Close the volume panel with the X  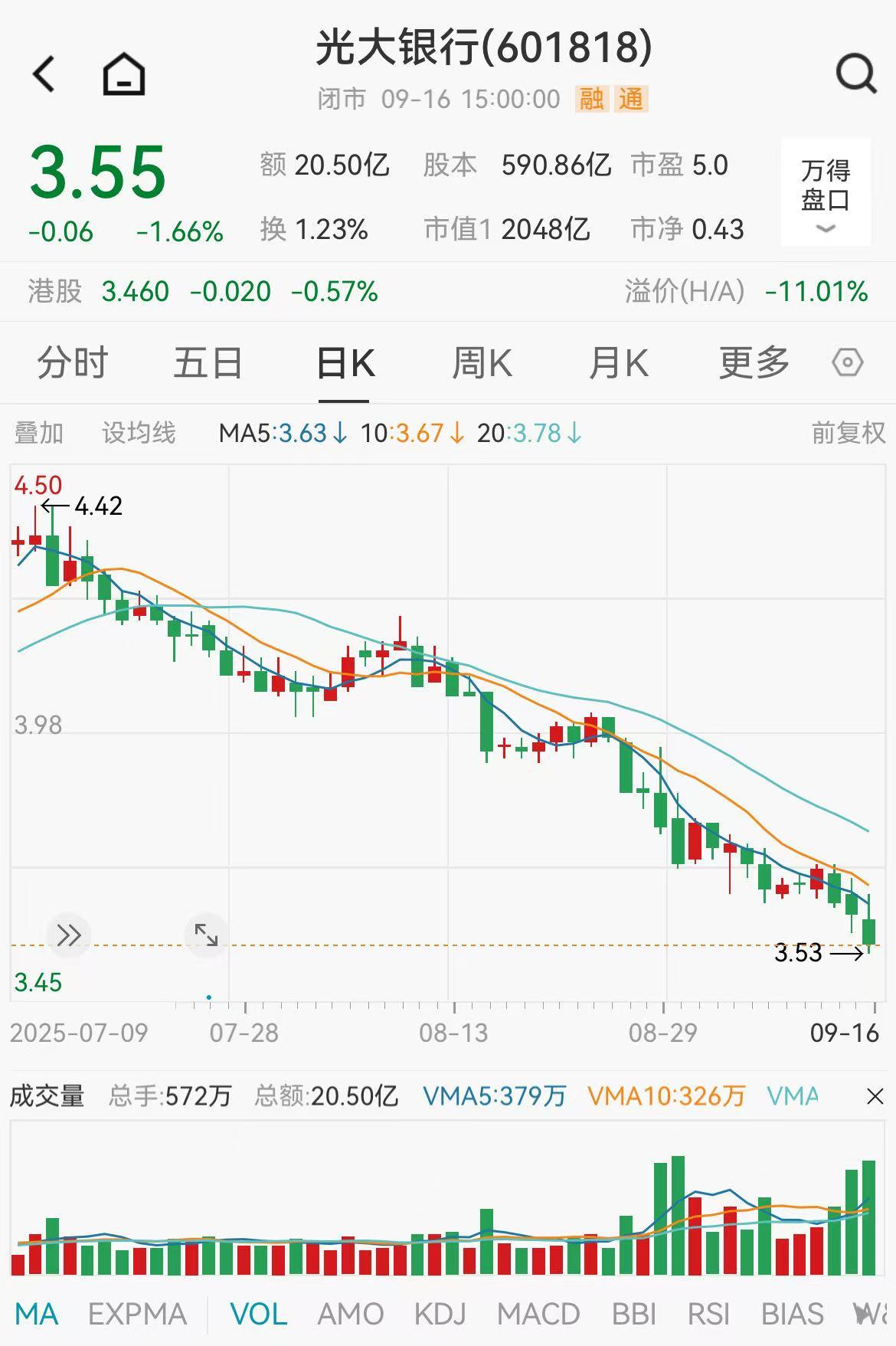(x=874, y=1096)
